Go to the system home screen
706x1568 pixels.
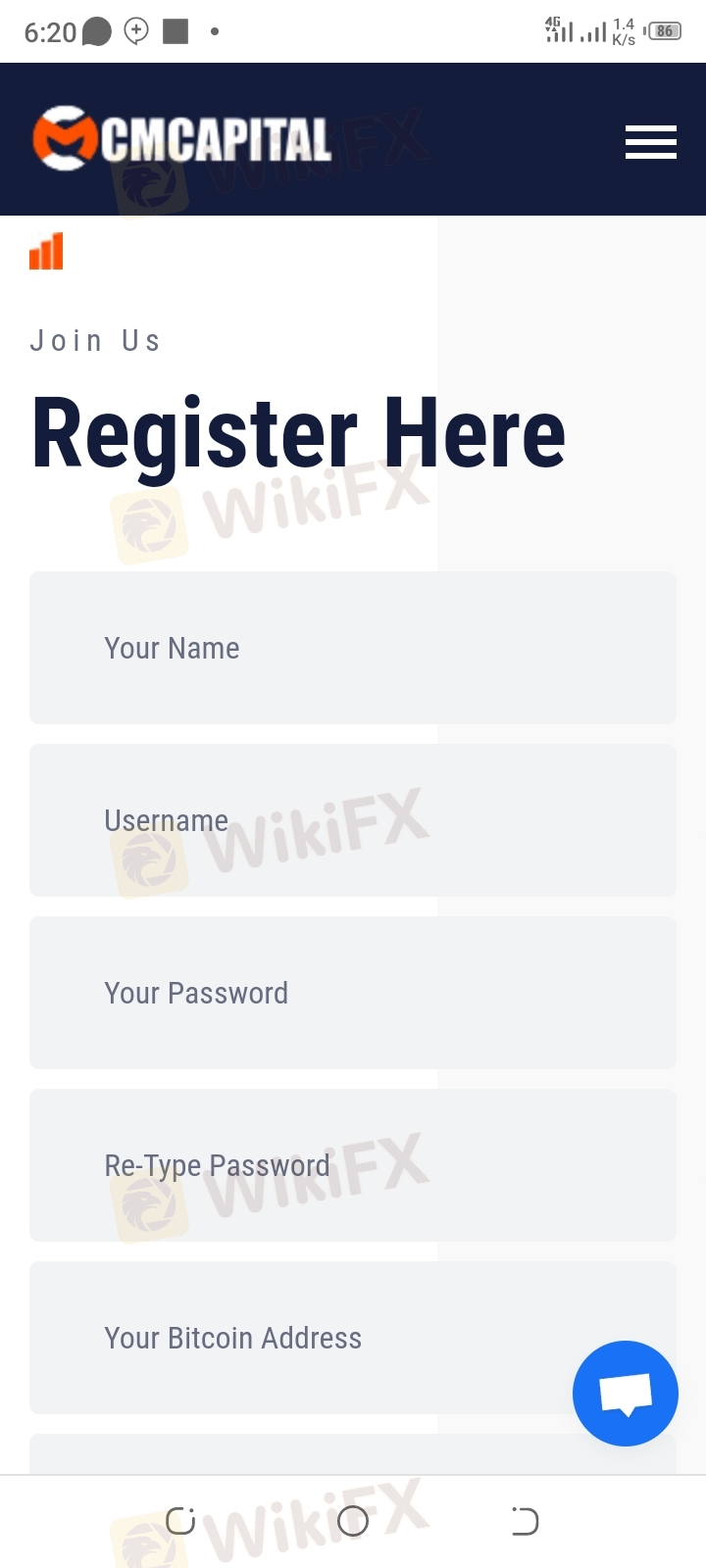(353, 1521)
